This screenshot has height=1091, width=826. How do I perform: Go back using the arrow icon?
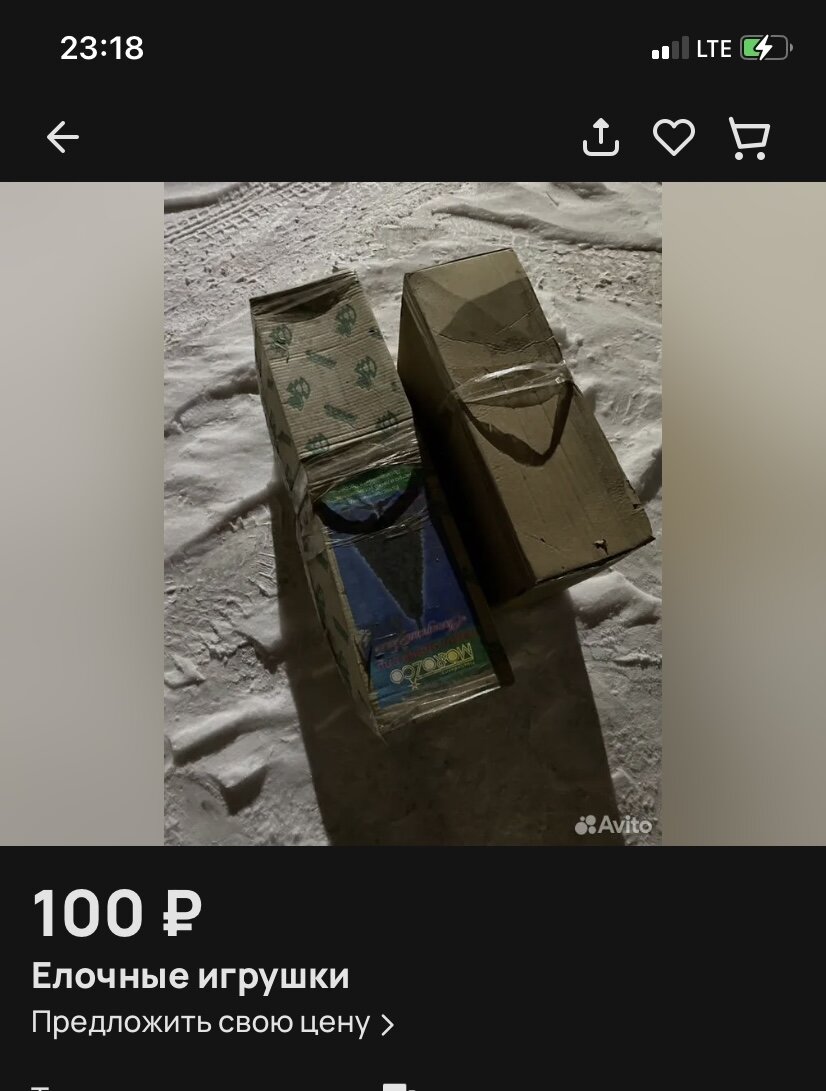62,137
